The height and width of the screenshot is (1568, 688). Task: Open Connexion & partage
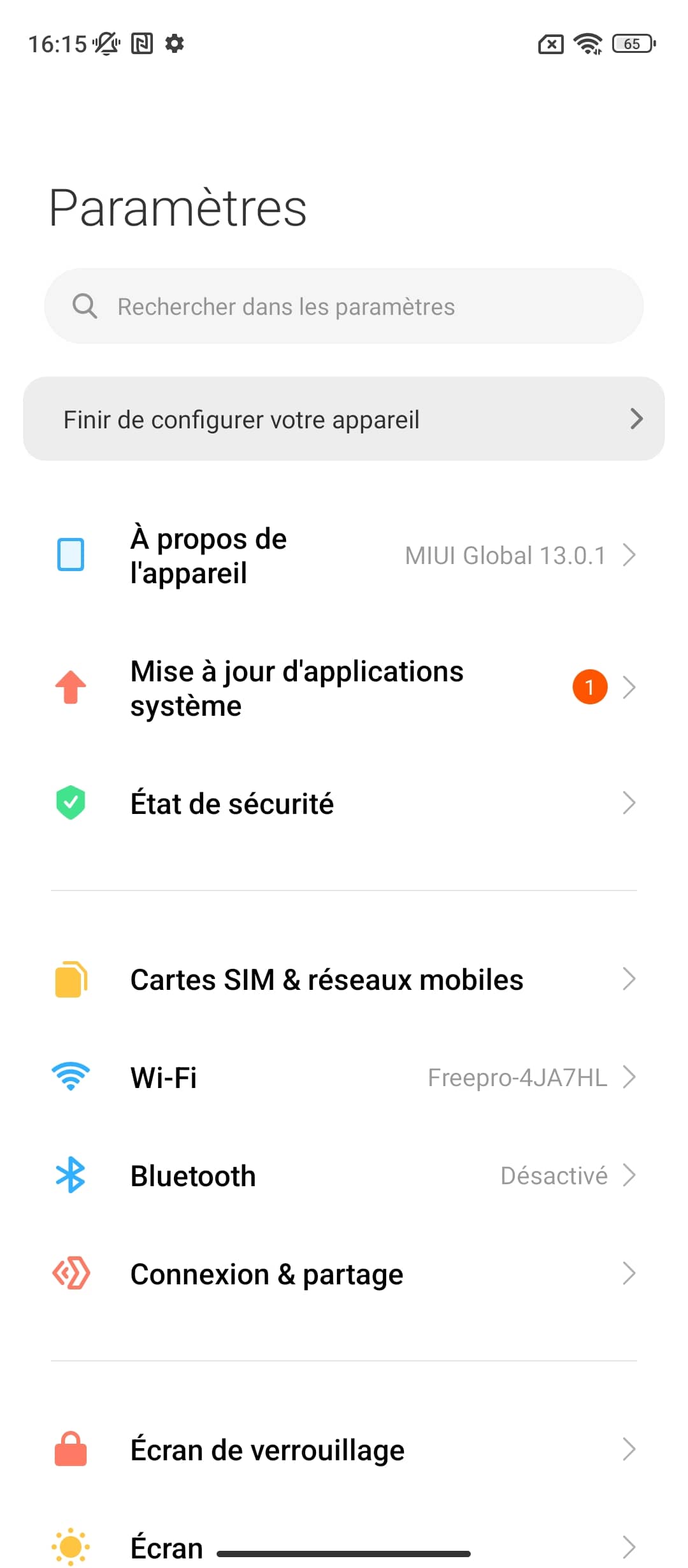pyautogui.click(x=344, y=1274)
